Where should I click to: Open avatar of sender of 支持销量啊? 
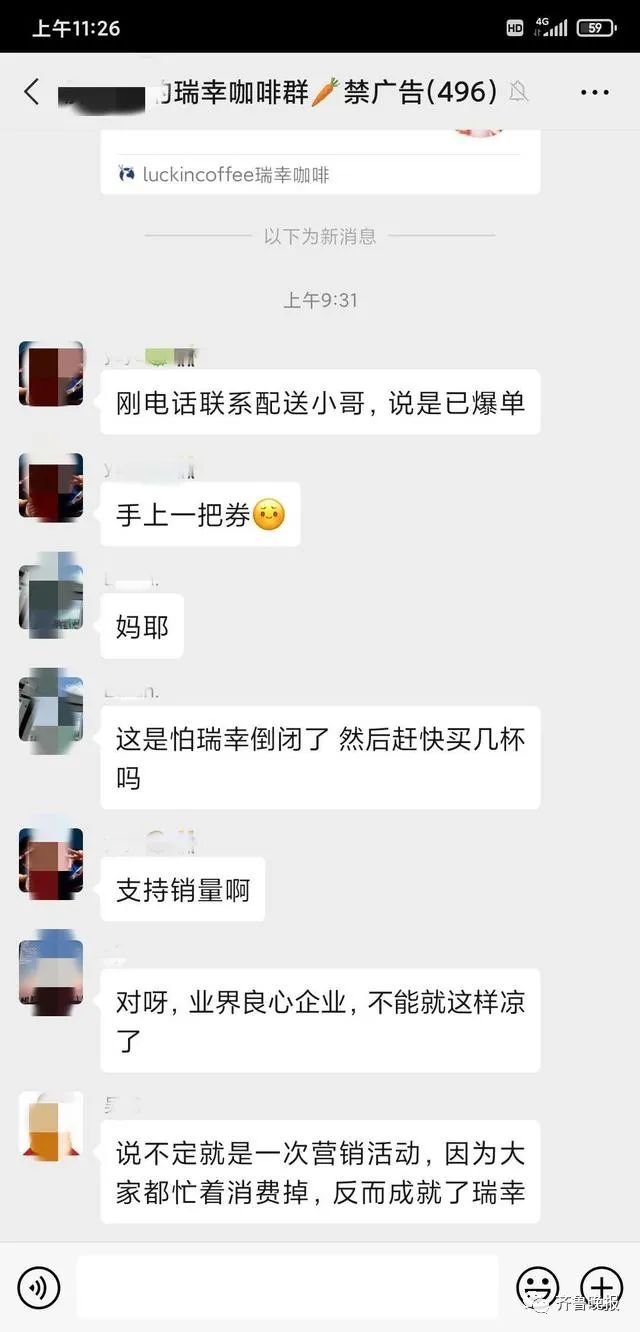coord(50,862)
